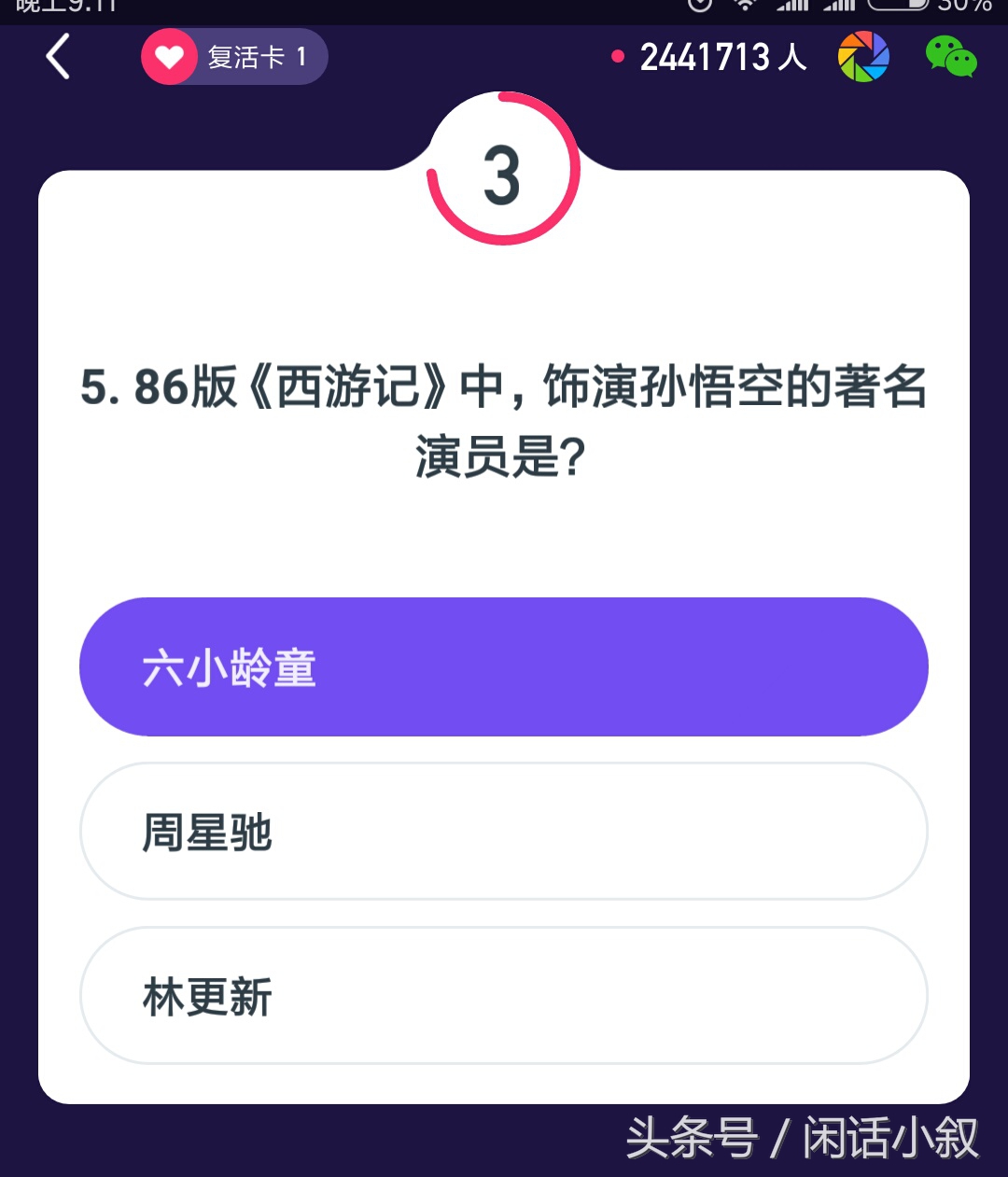The height and width of the screenshot is (1177, 1008).
Task: Select the answer 周星驰
Action: point(504,831)
